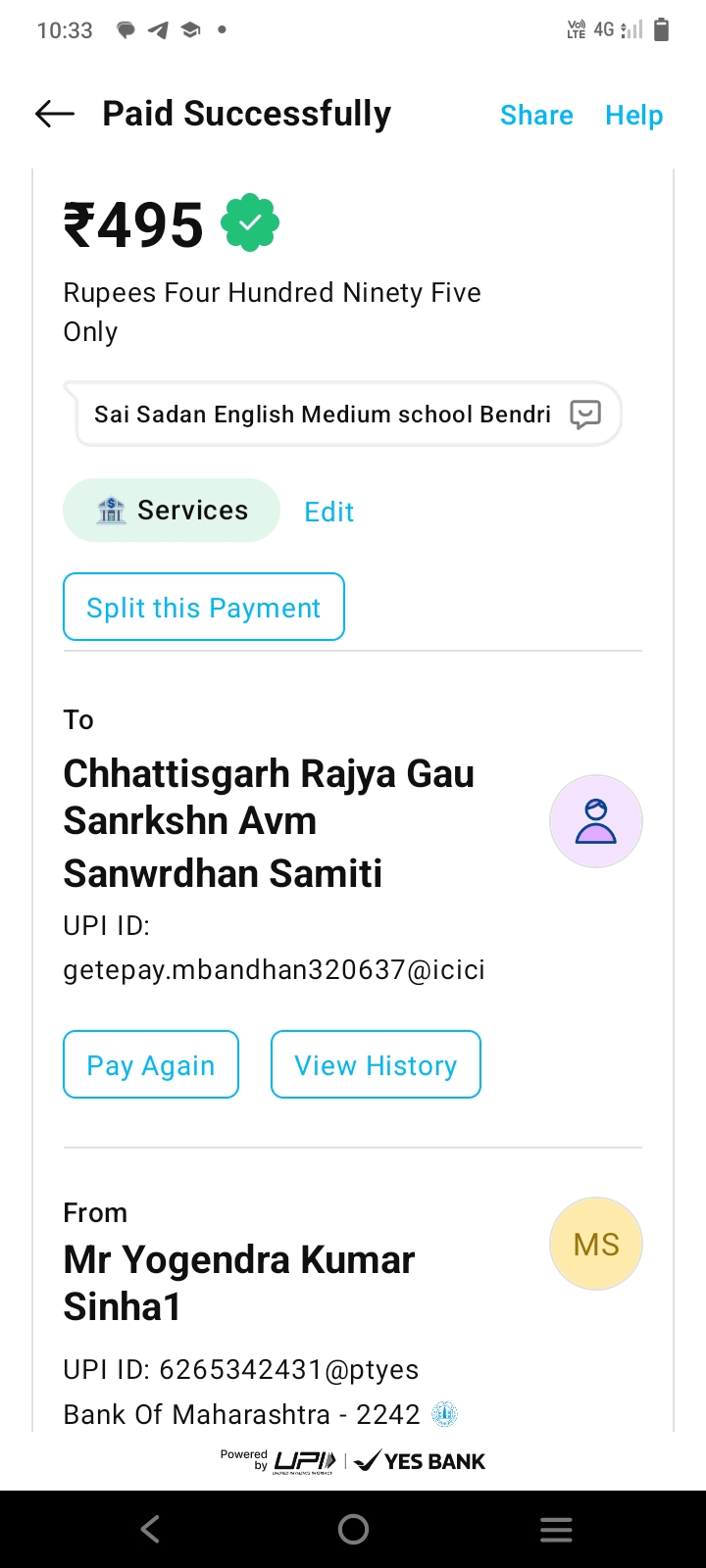Screen dimensions: 706x1568
Task: Go to the home screen
Action: (353, 1529)
